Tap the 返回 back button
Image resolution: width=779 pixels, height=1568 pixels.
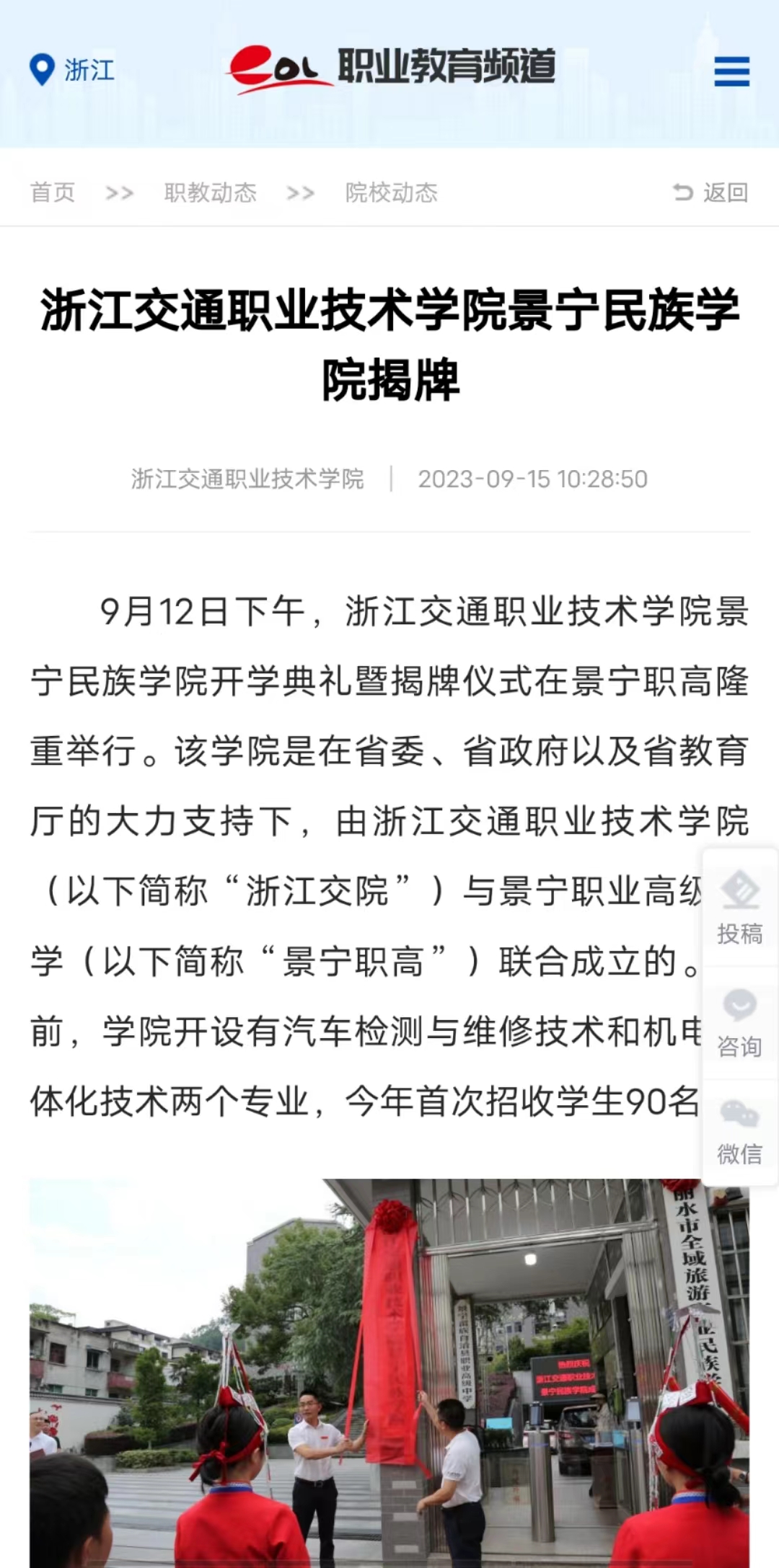click(x=710, y=192)
